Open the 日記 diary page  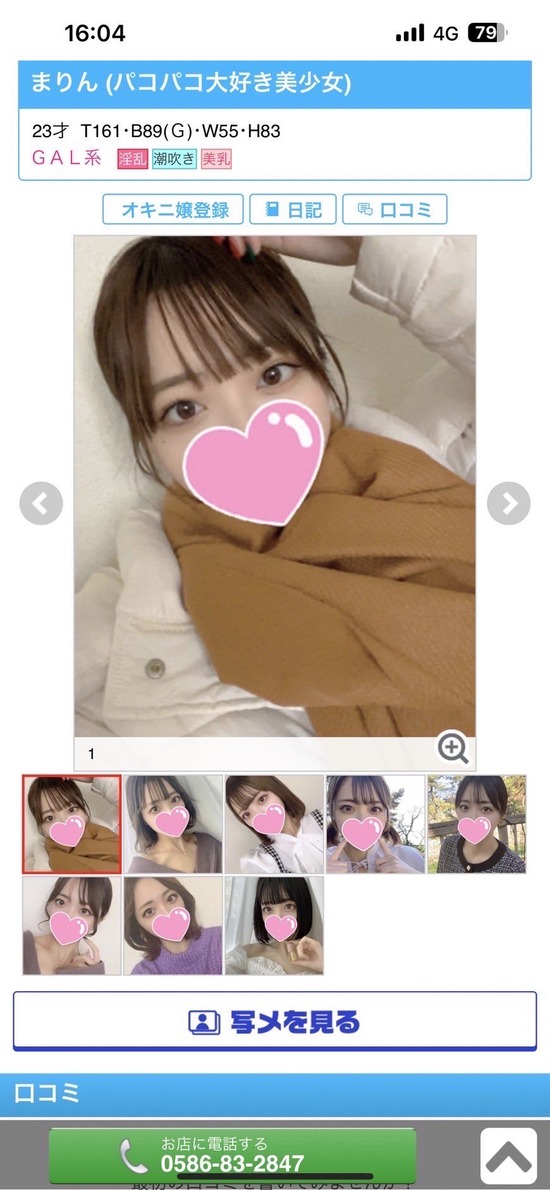point(293,209)
